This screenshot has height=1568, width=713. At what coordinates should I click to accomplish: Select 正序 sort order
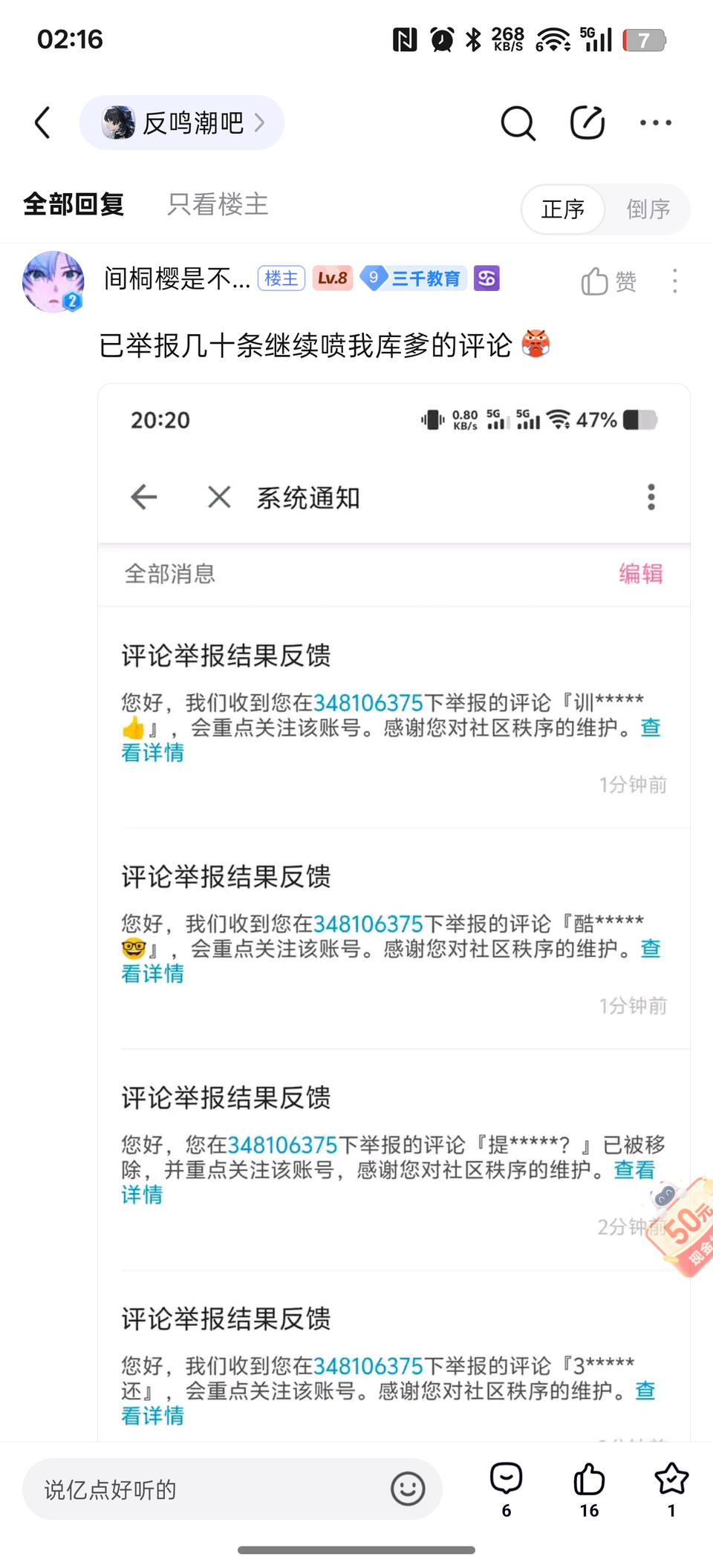563,209
